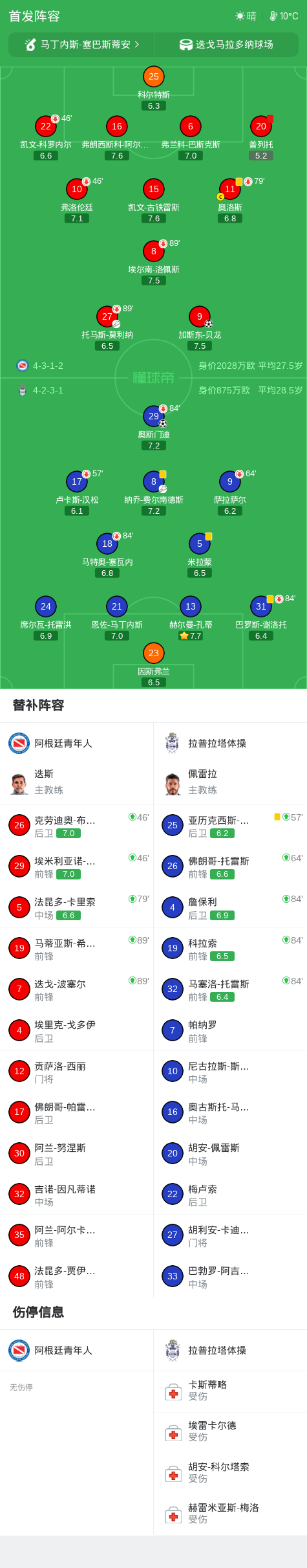Viewport: 307px width, 1568px height.
Task: Open bench player 梅卢索 number 22
Action: pyautogui.click(x=230, y=1194)
